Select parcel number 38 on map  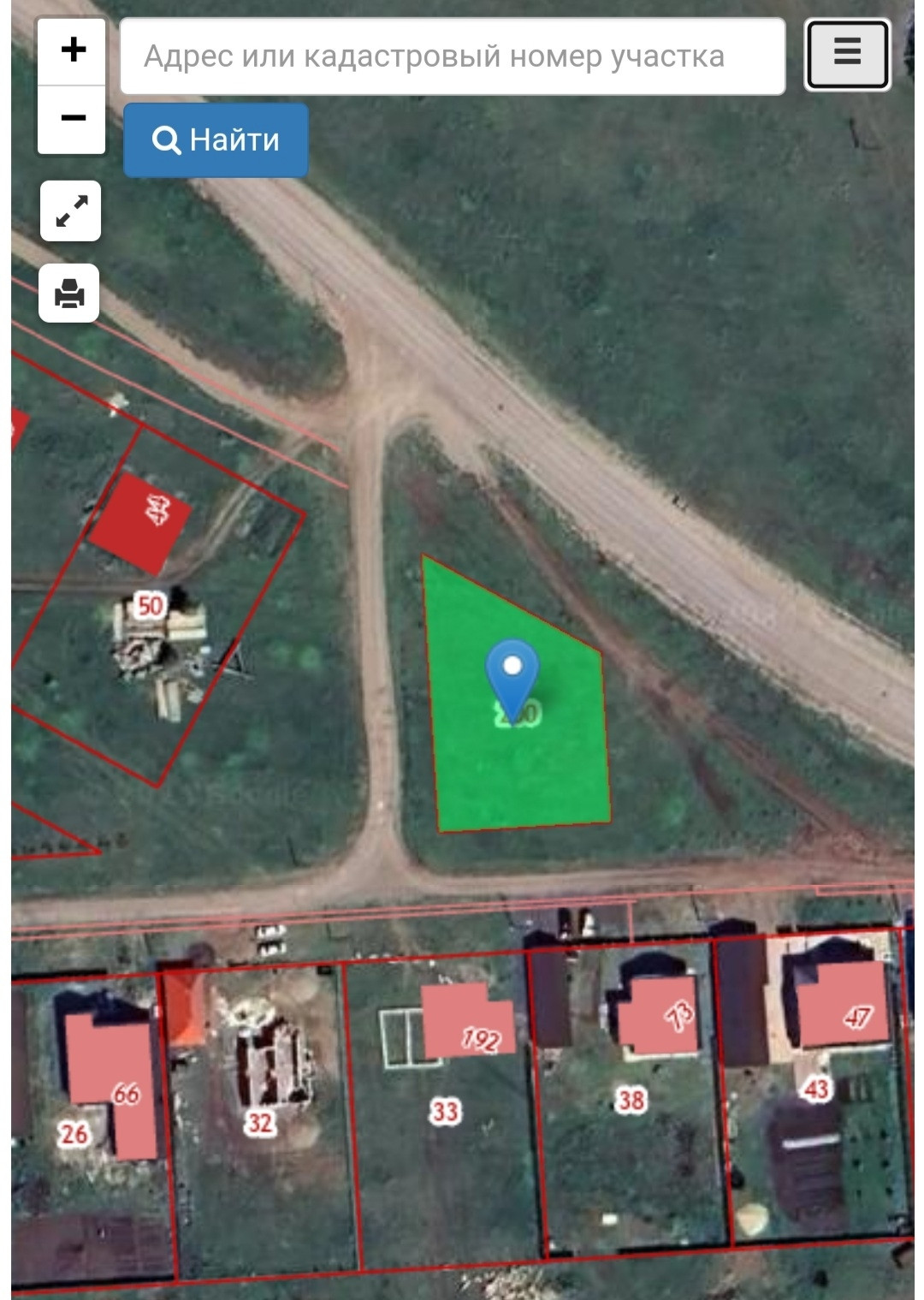coord(631,1100)
